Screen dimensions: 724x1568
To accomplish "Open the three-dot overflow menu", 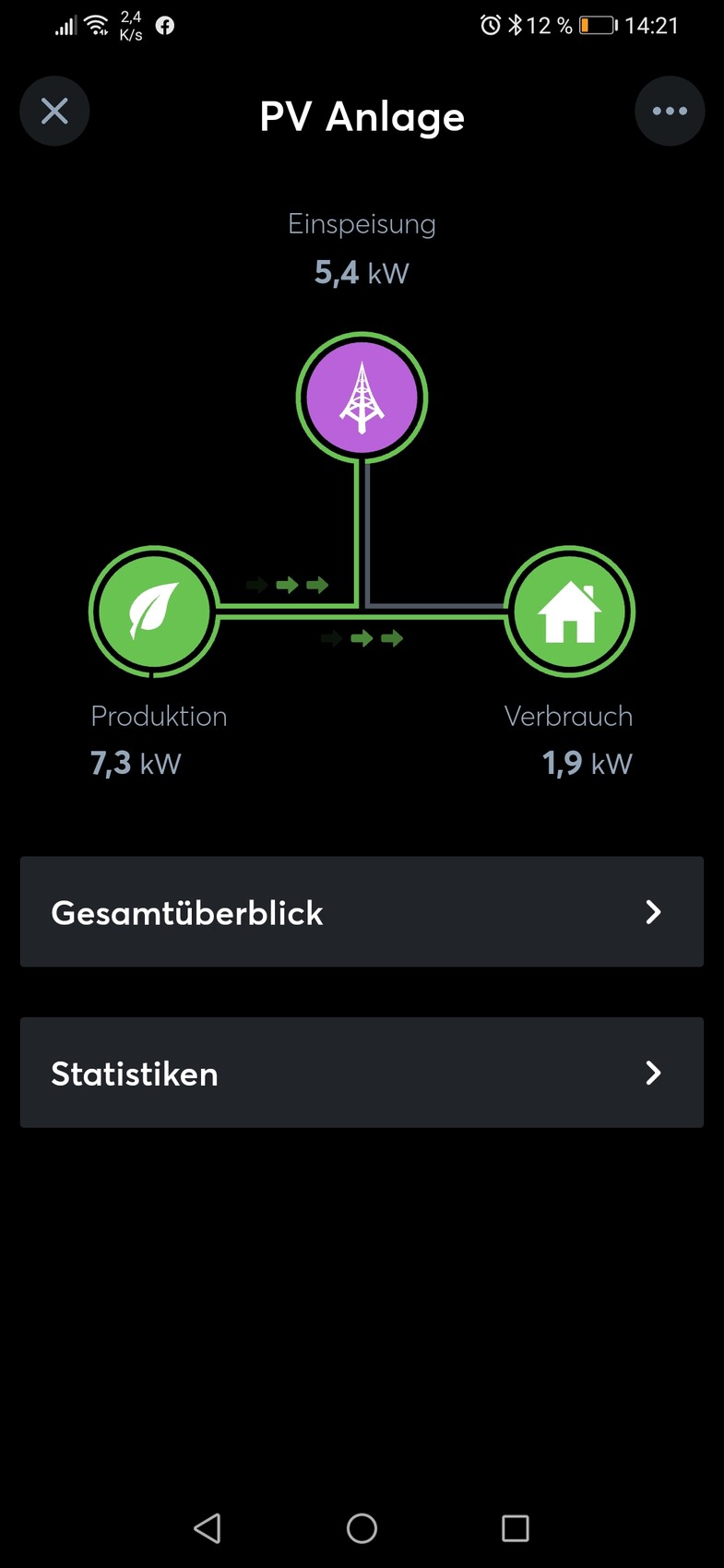I will point(670,112).
